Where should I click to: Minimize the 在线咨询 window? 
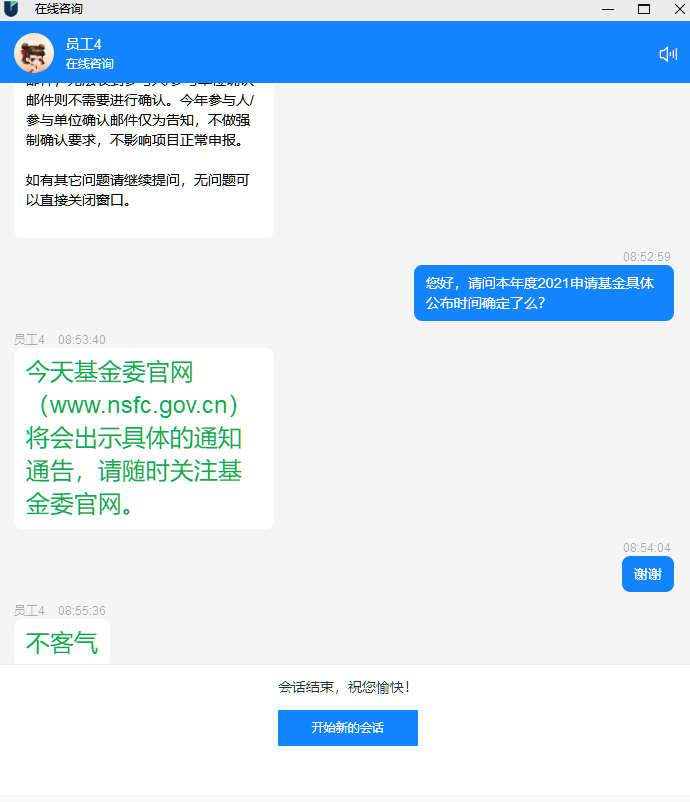[609, 9]
